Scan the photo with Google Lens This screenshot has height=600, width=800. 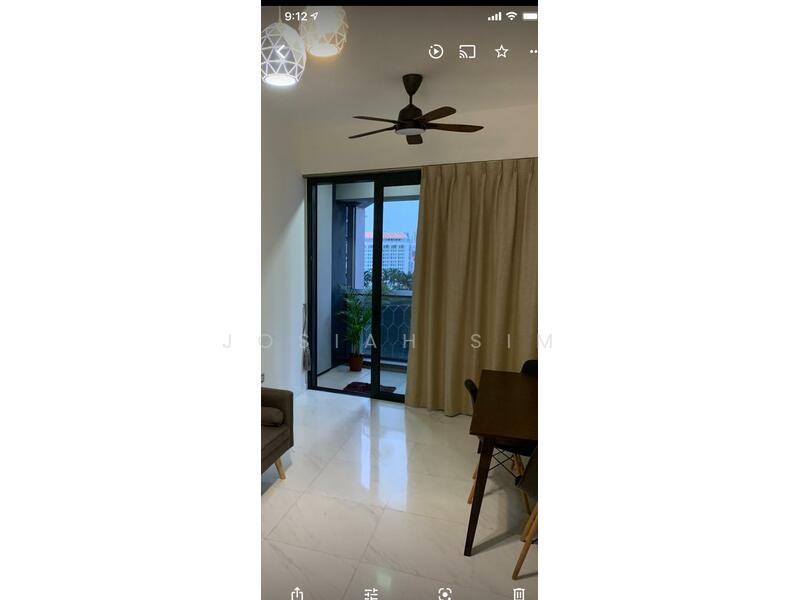click(x=445, y=593)
